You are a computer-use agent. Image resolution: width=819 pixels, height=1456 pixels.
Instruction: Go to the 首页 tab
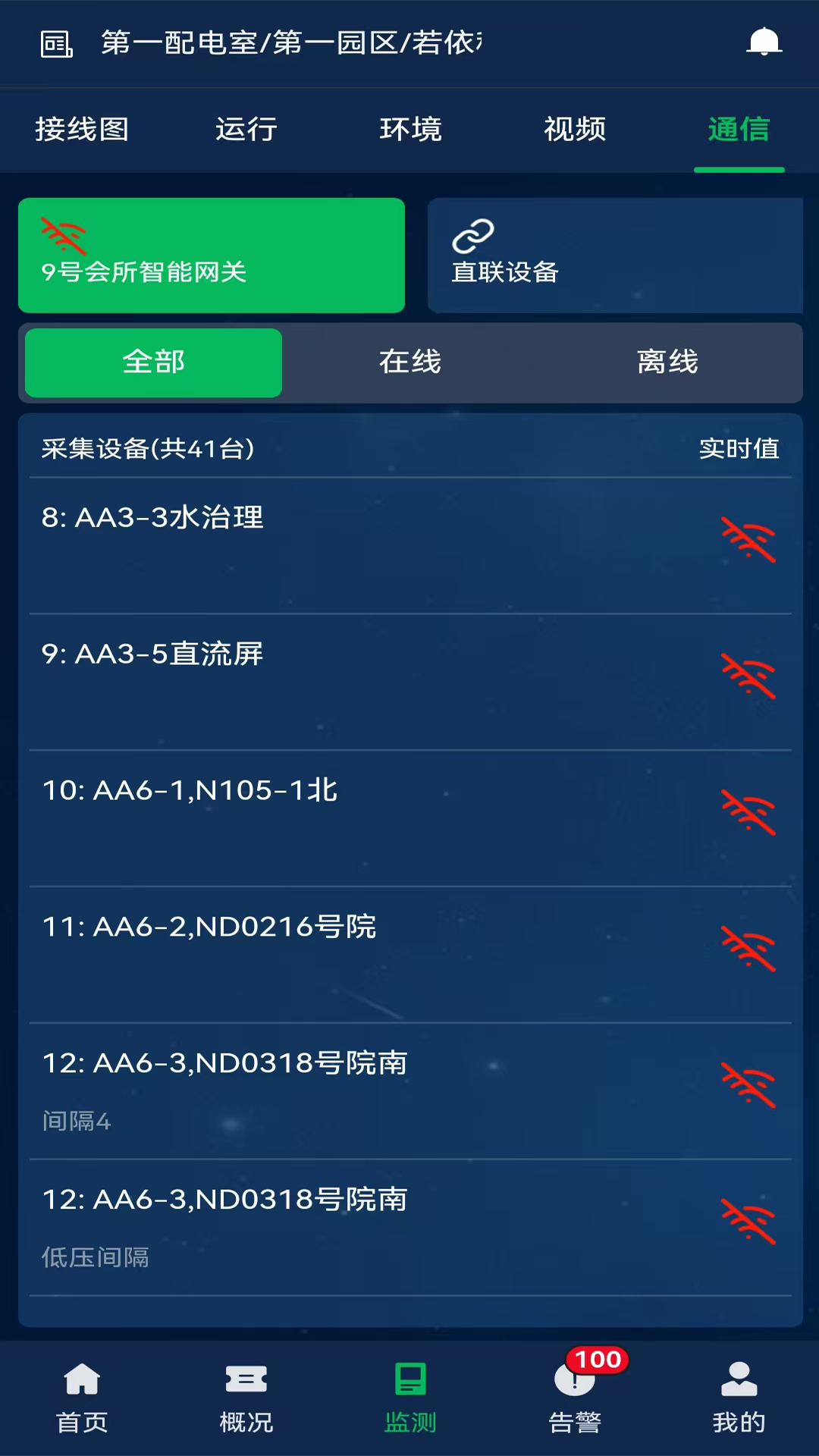point(82,1398)
